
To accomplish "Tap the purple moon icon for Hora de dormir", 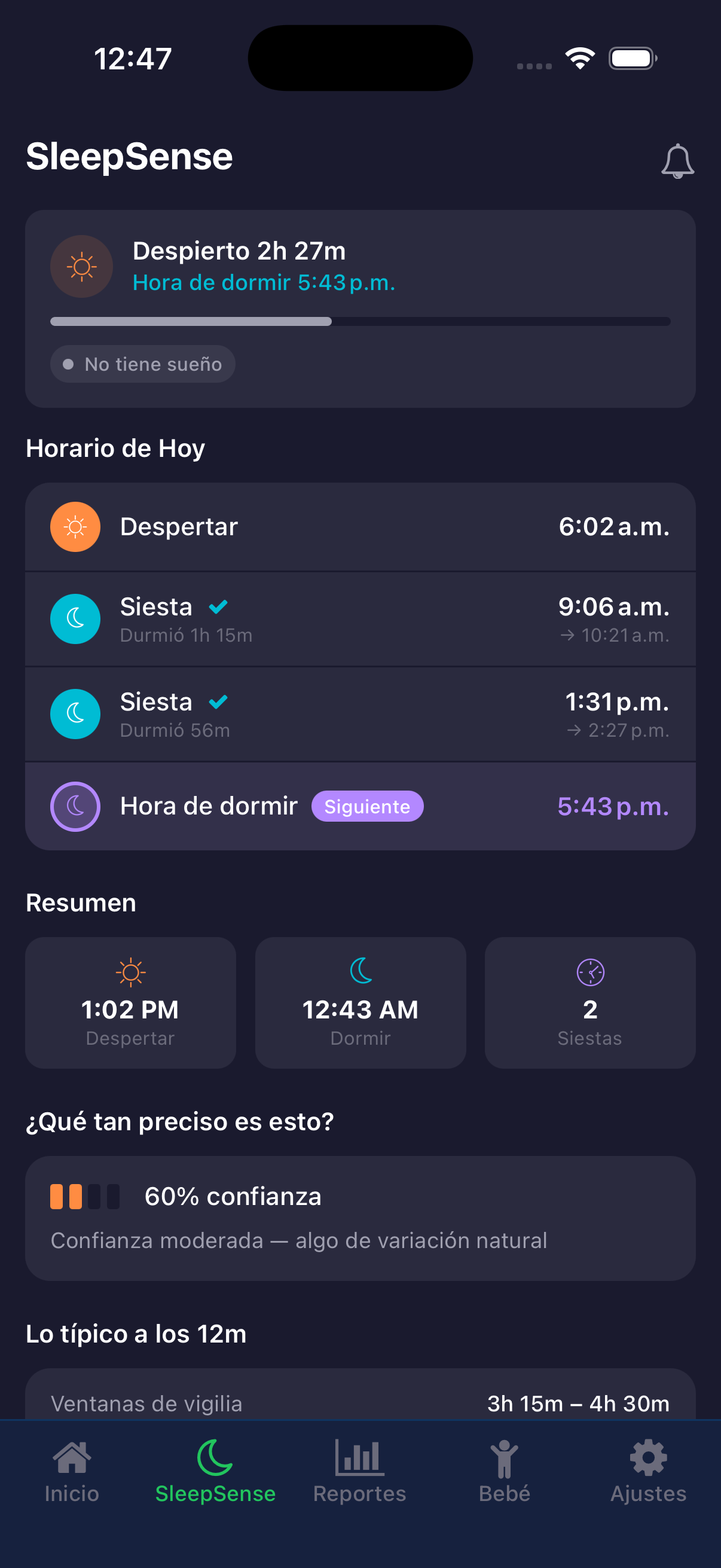I will tap(75, 806).
